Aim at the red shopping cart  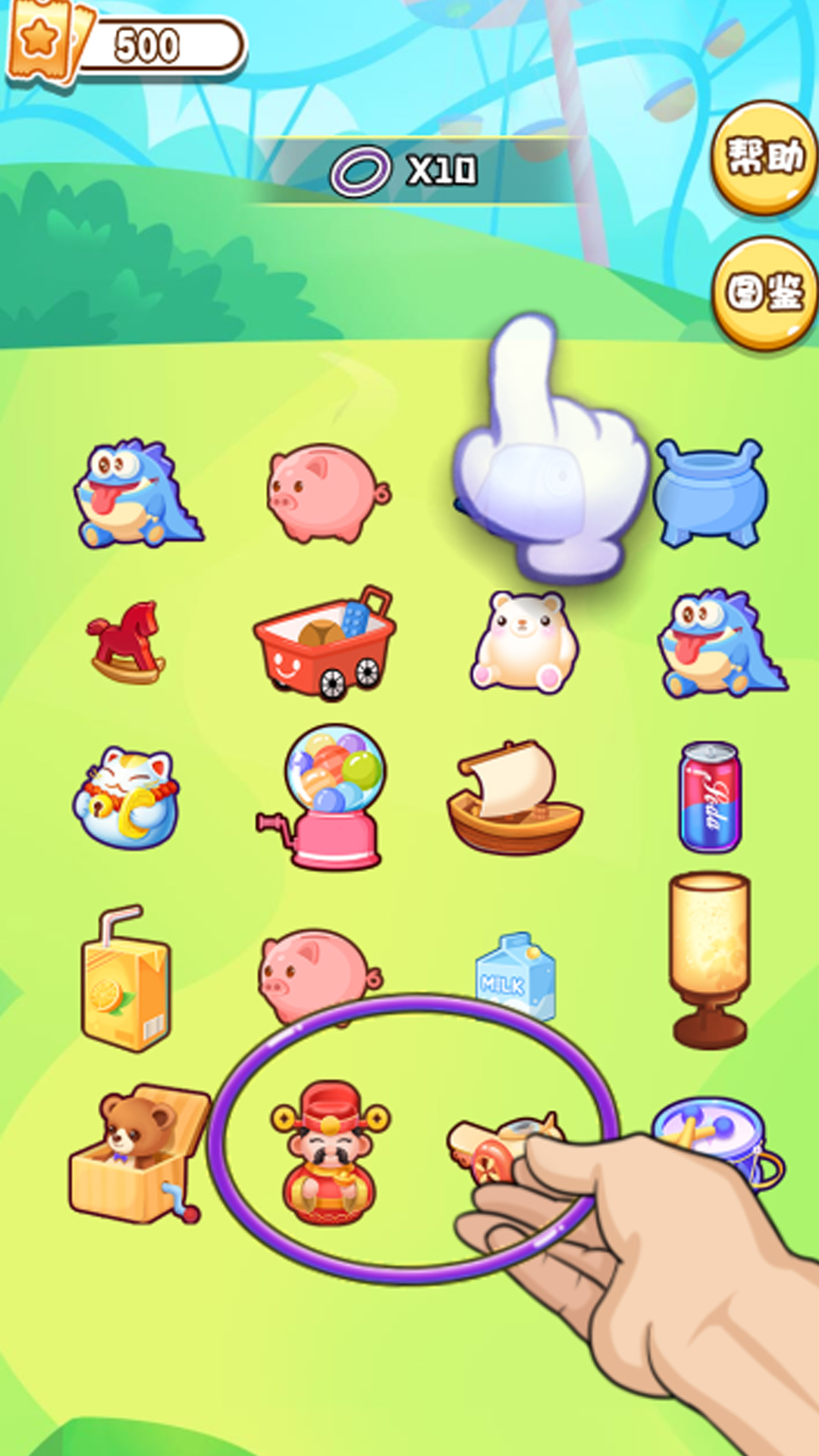(x=325, y=643)
